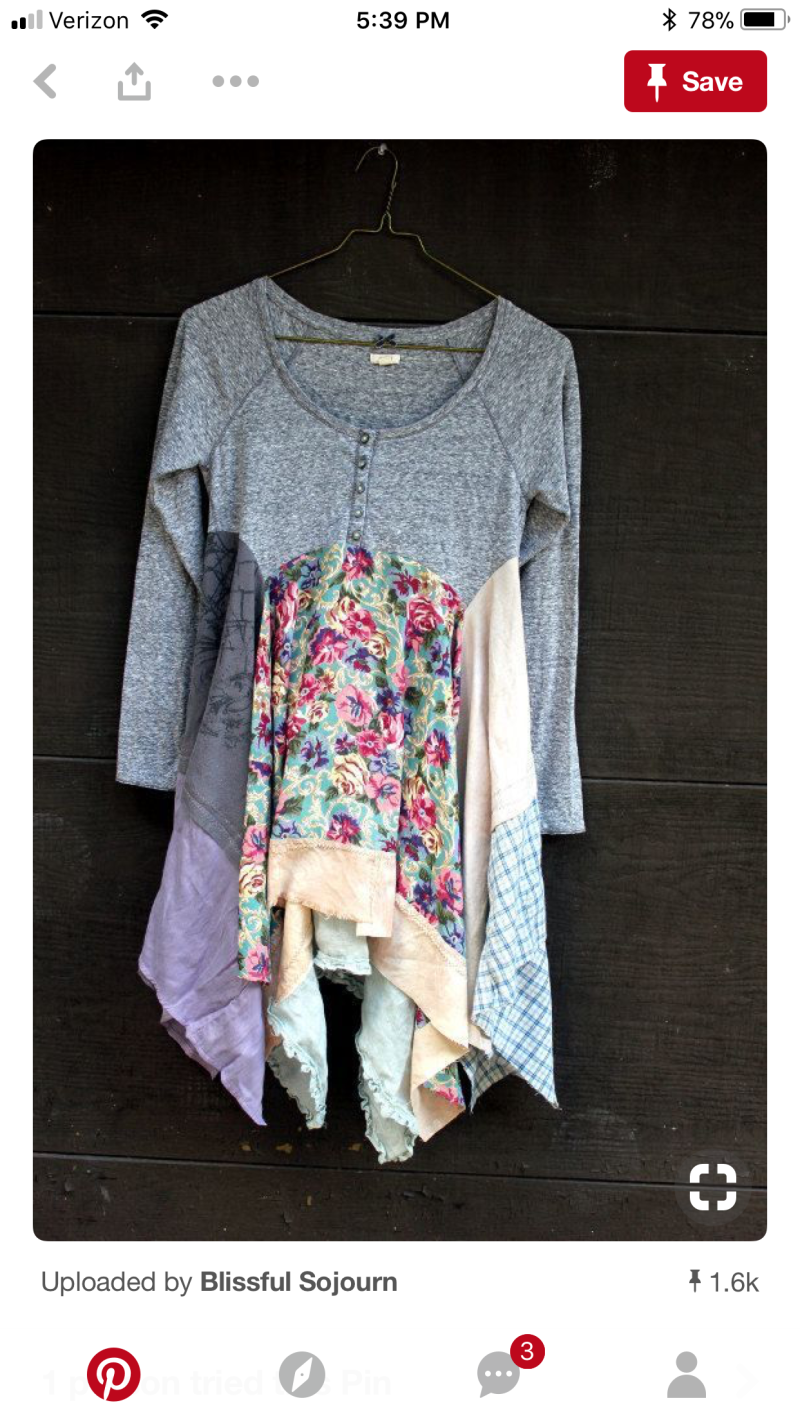Go back to the previous screen
Screen dimensions: 800x1423
(46, 82)
